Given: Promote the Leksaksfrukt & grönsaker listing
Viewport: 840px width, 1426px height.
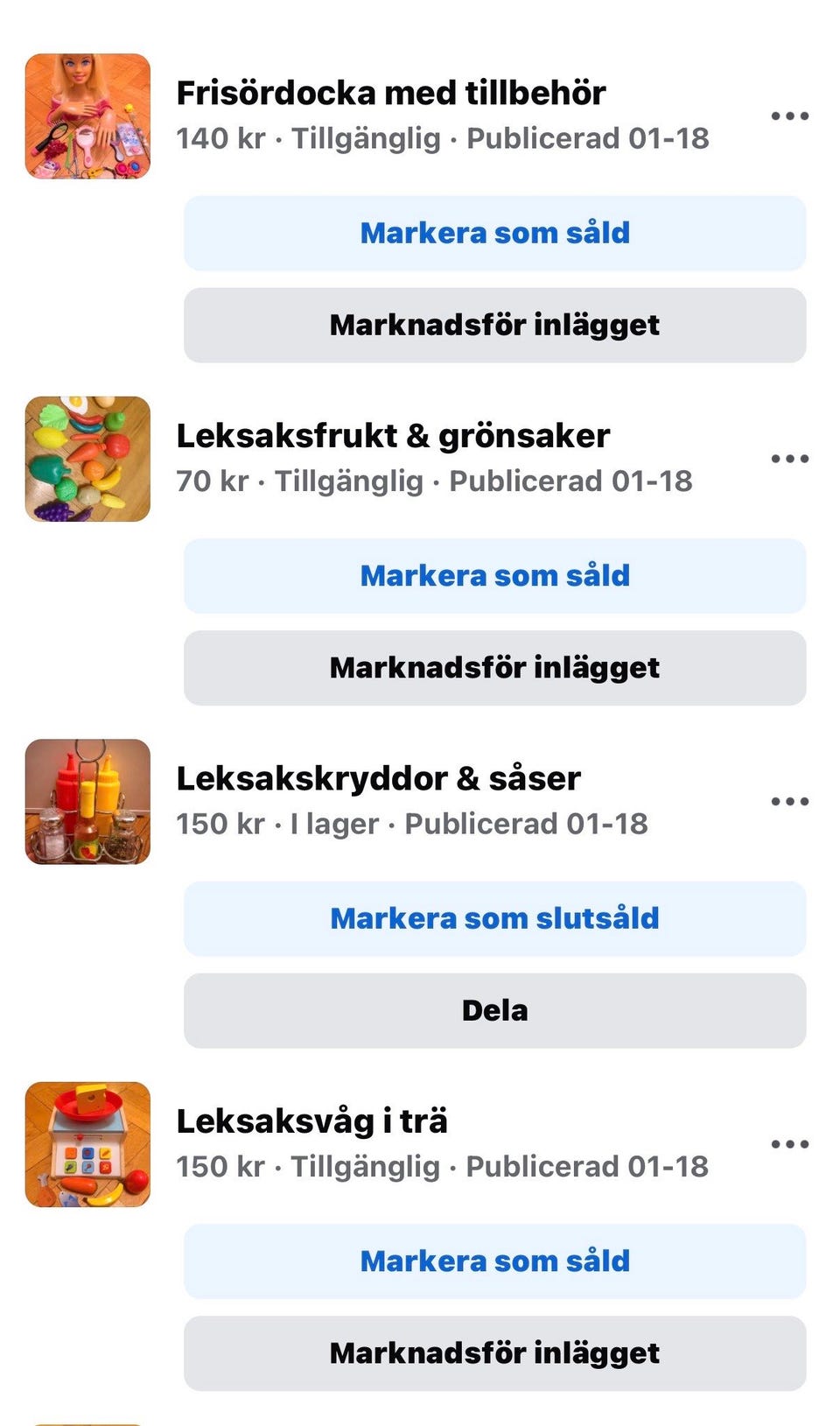Looking at the screenshot, I should coord(493,667).
